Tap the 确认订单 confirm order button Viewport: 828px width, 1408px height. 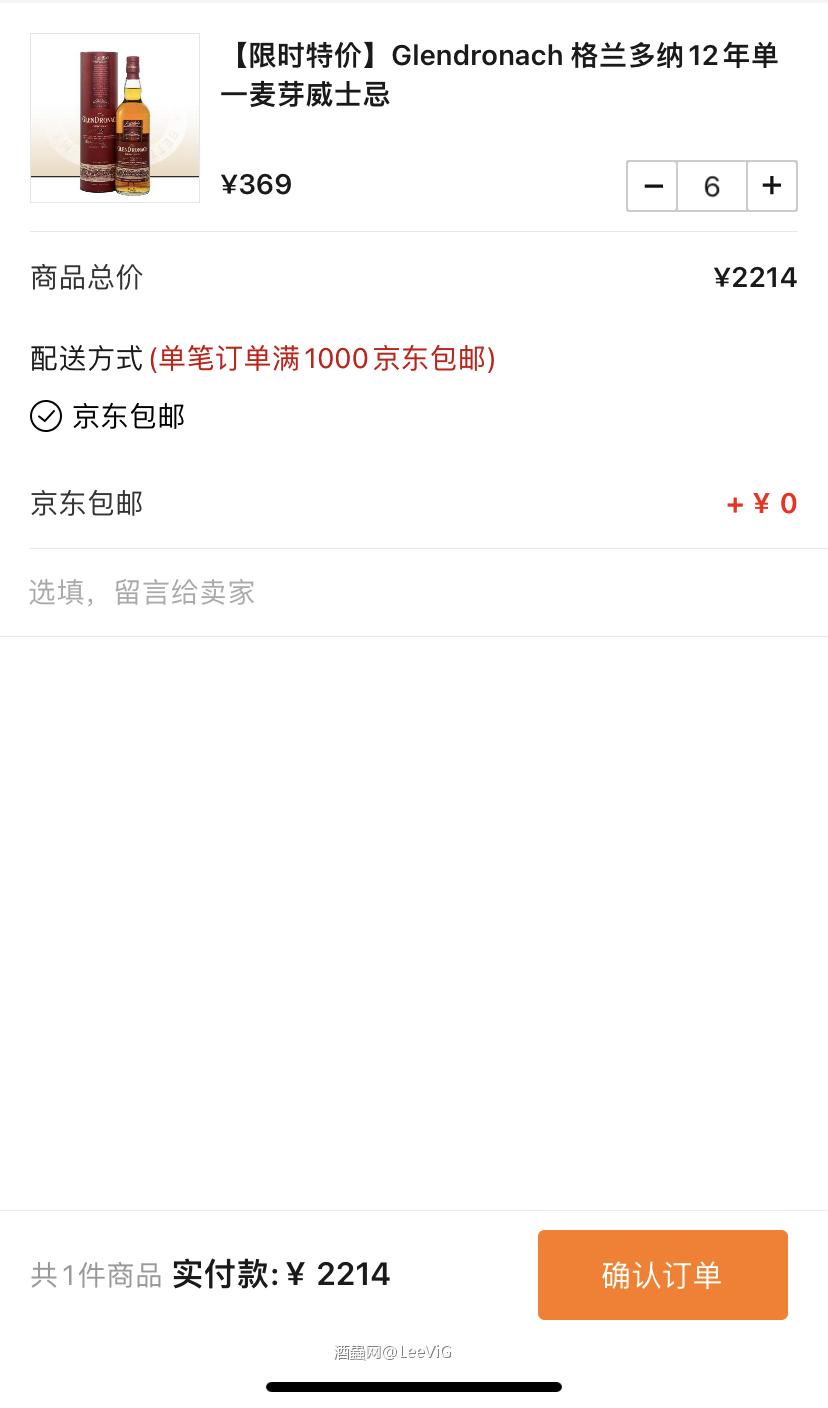coord(662,1274)
